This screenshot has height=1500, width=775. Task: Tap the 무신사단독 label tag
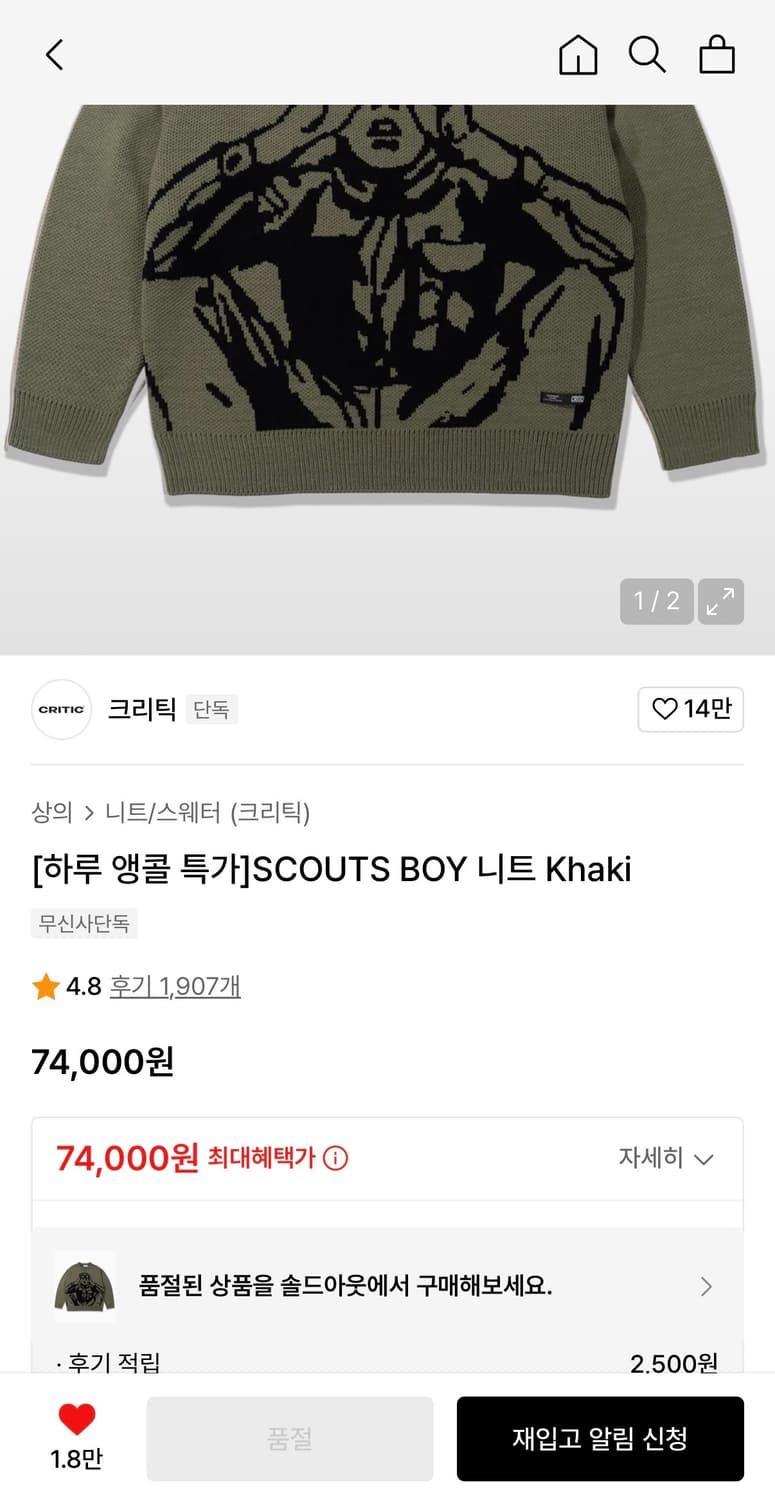[85, 924]
